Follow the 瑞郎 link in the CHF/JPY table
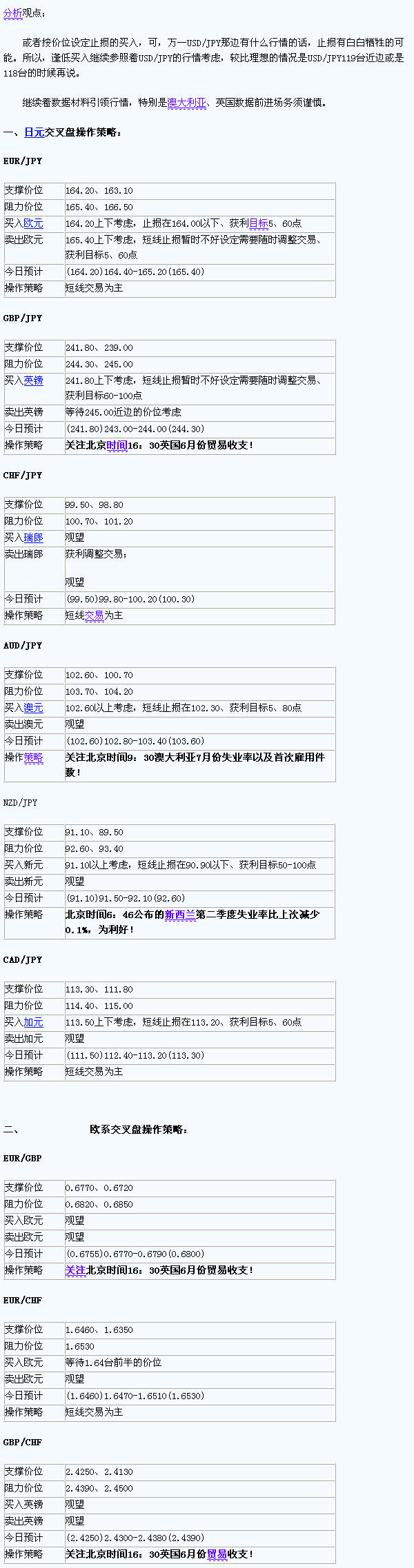Image resolution: width=414 pixels, height=1568 pixels. pos(33,538)
